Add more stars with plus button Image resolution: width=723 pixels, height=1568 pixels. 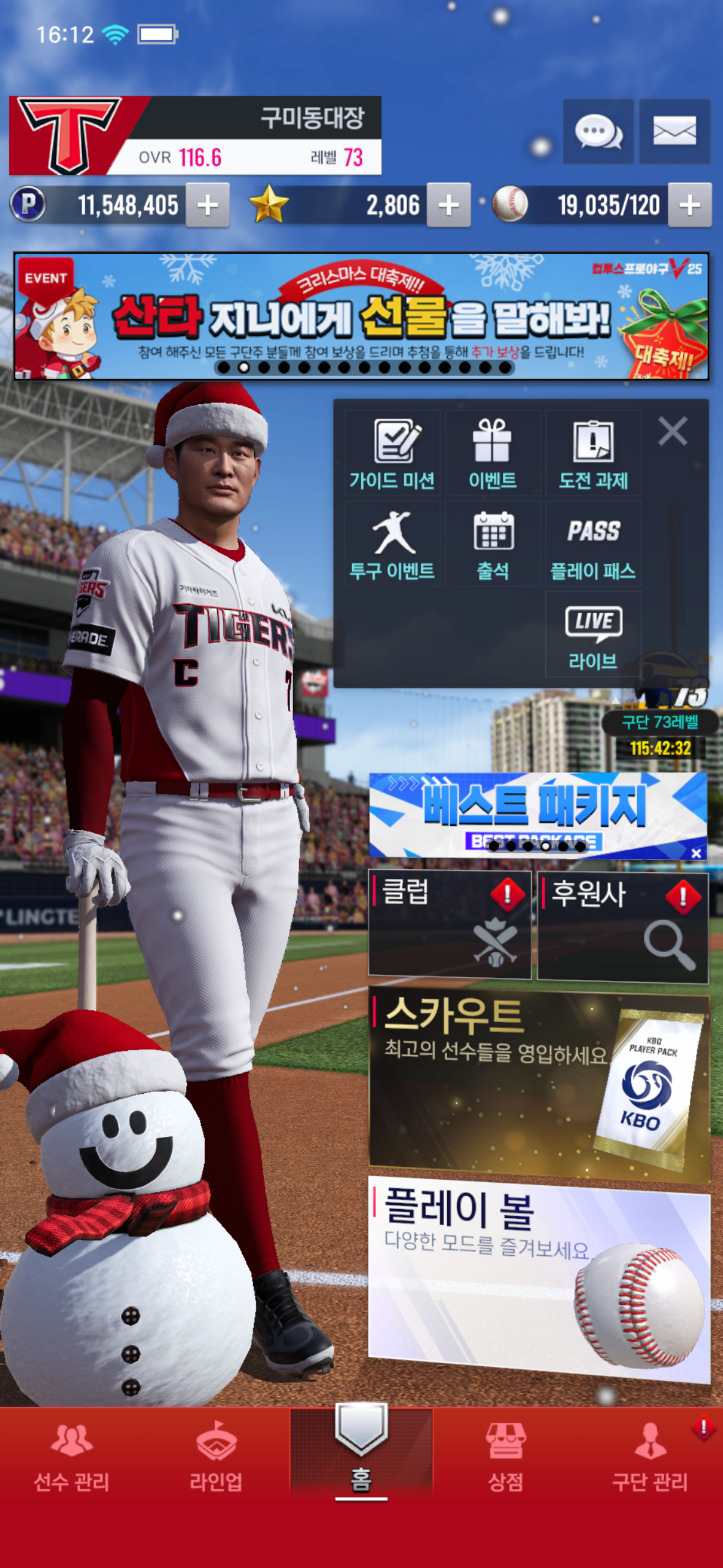(x=448, y=206)
